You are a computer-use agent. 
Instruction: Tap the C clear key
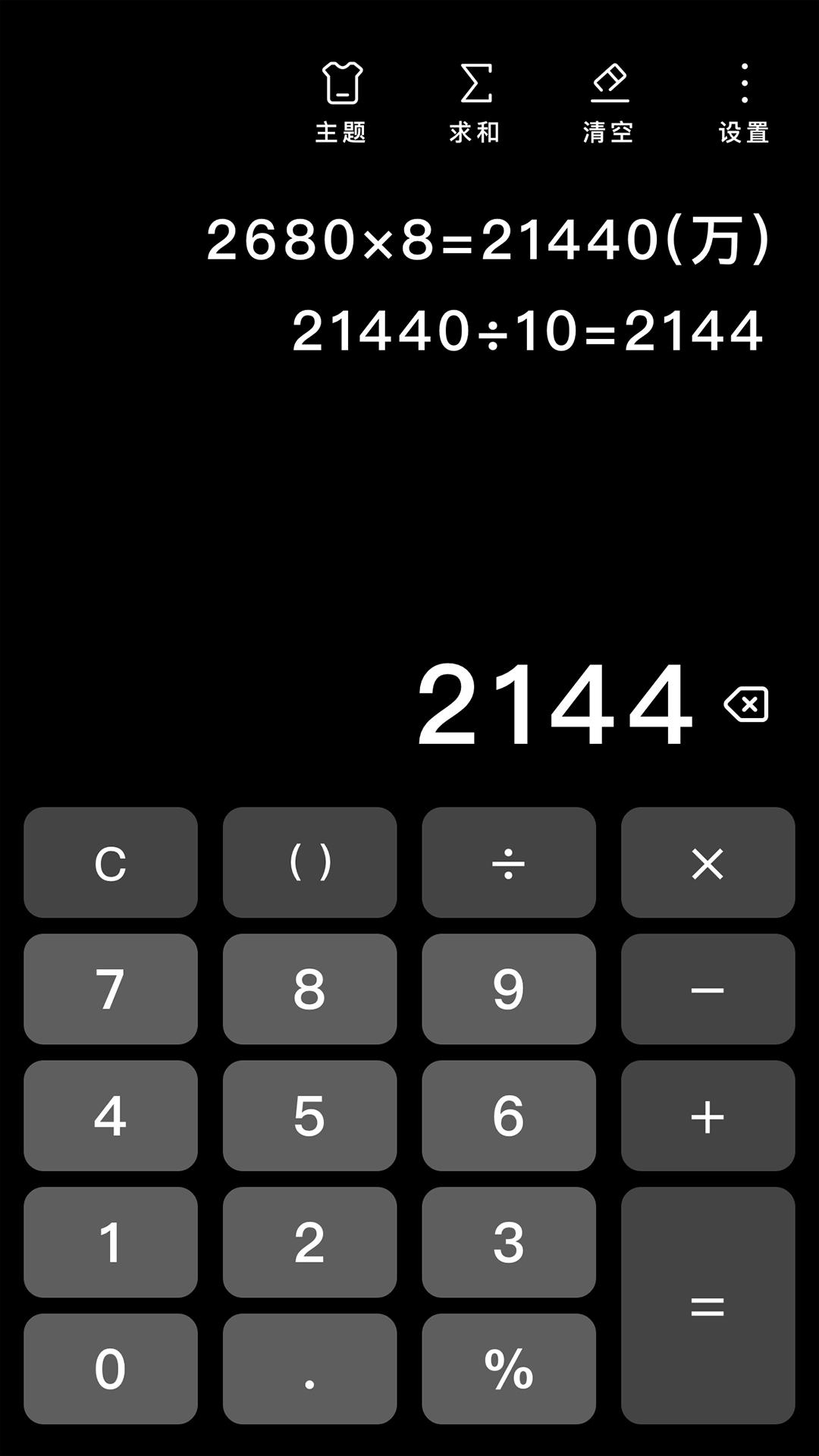(111, 862)
